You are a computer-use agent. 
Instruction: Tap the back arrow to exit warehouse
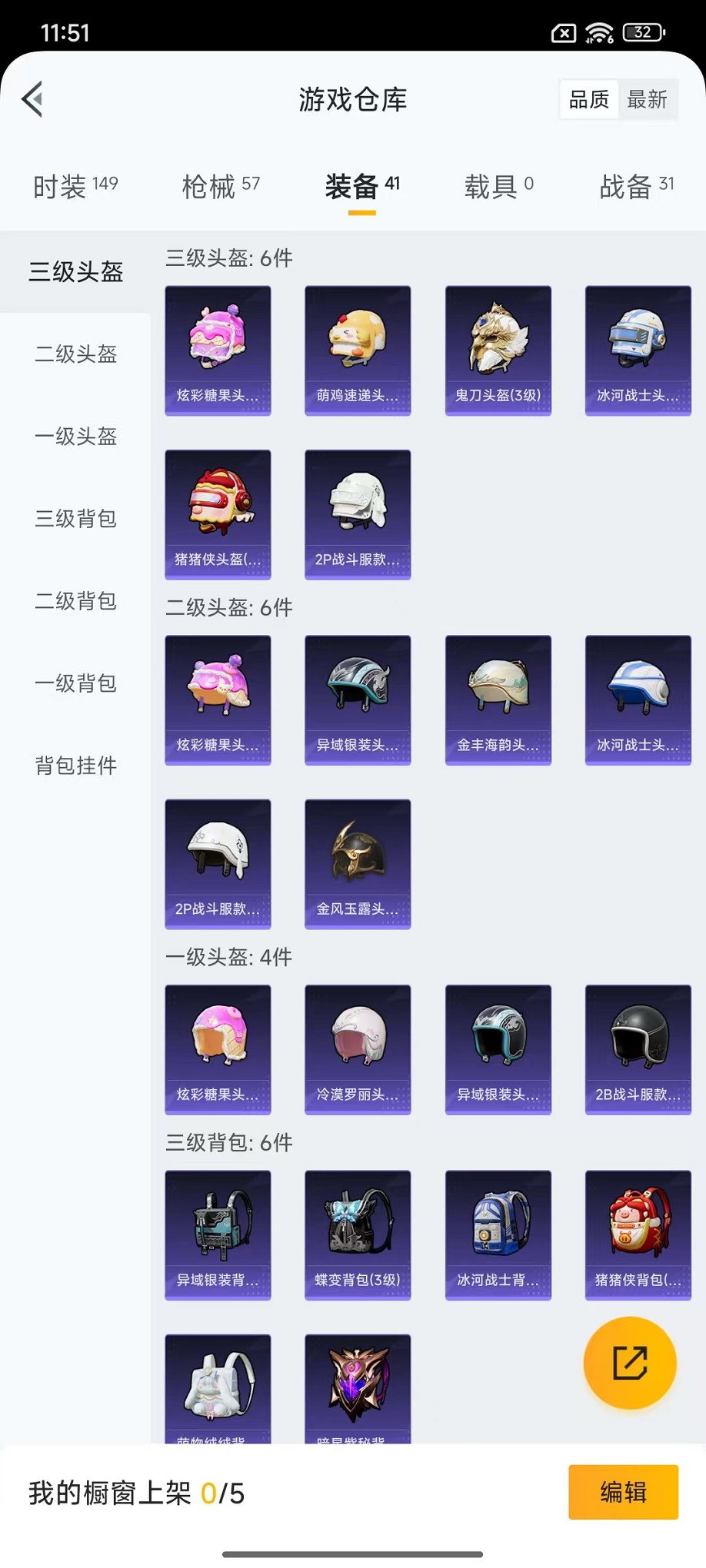point(32,100)
